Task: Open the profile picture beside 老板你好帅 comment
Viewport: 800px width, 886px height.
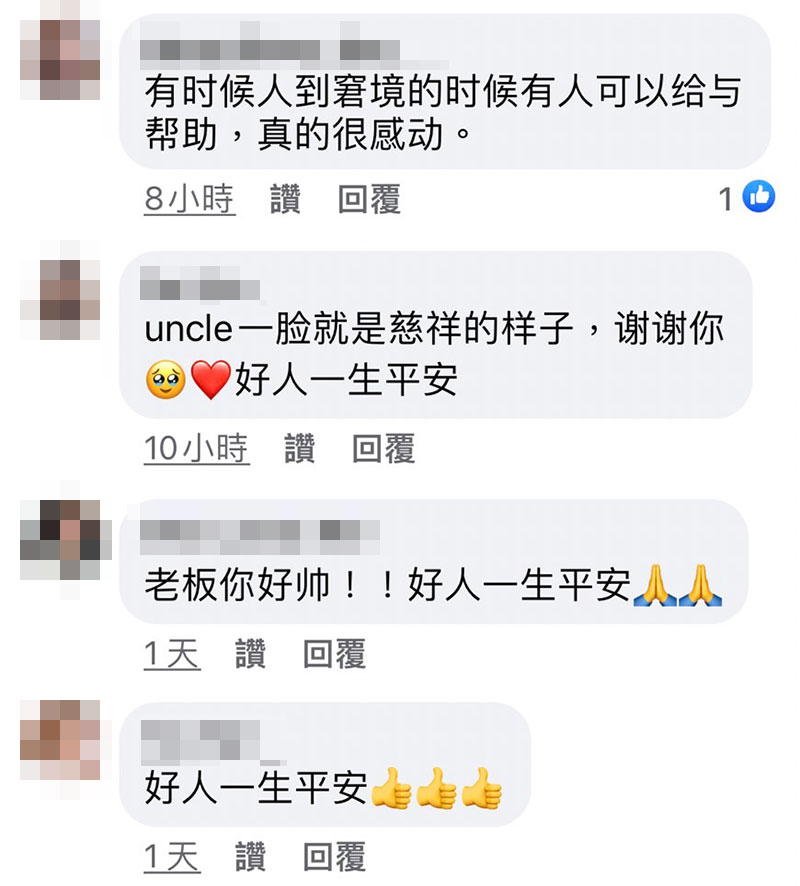Action: coord(61,540)
